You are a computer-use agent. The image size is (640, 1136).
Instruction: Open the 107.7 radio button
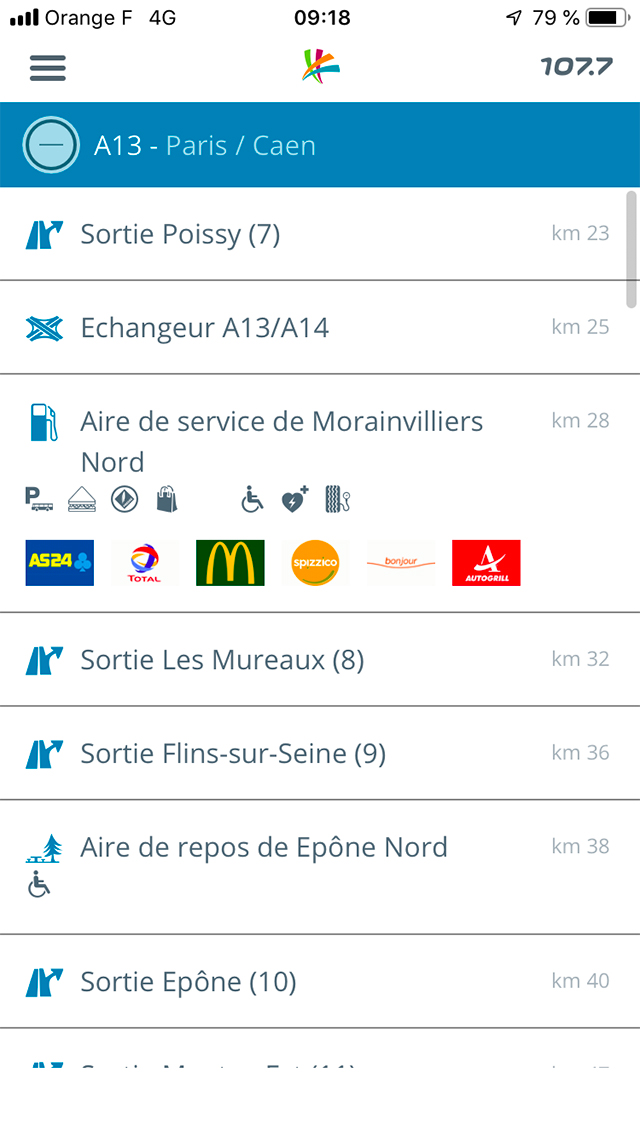coord(576,67)
